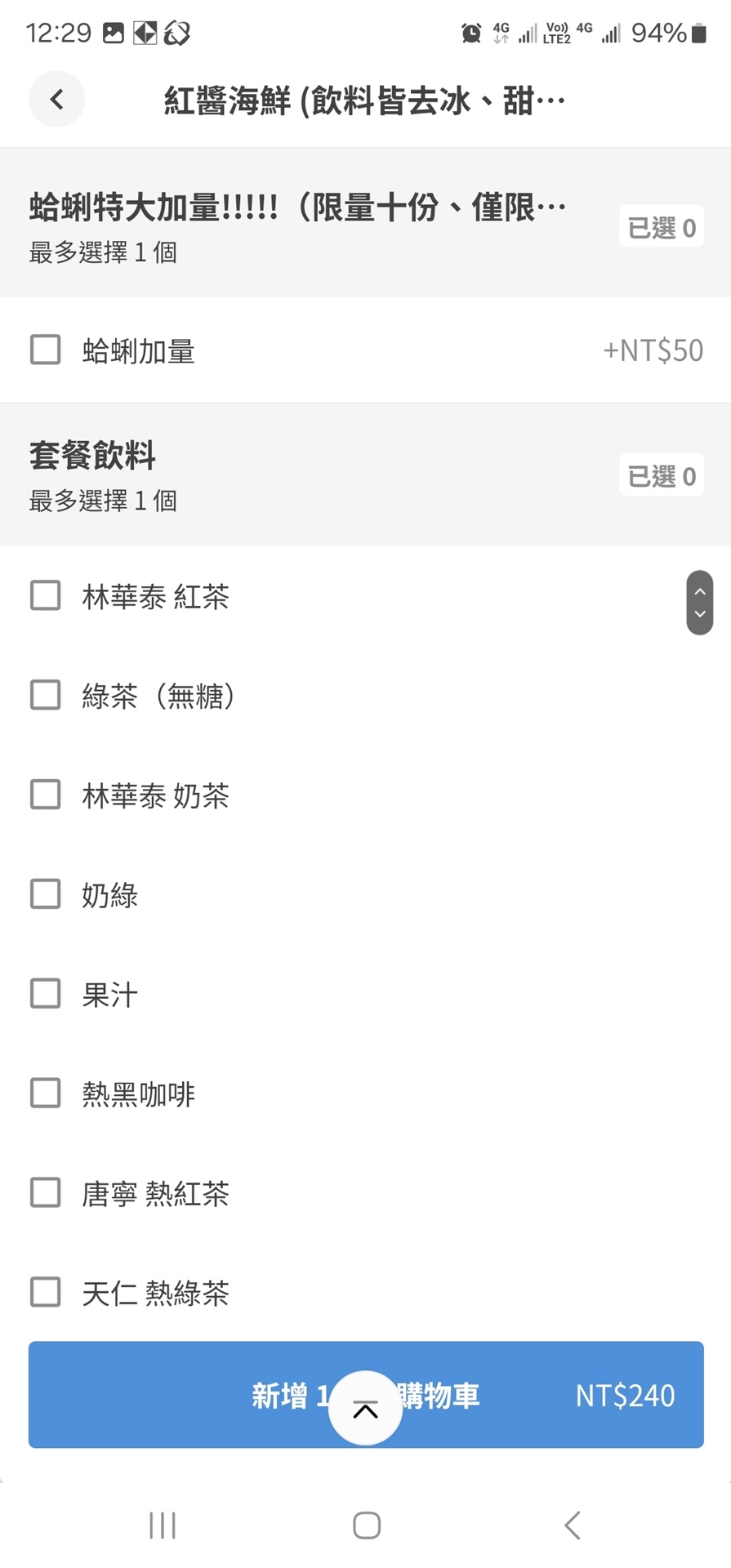Pick 奶綠 for the drink
This screenshot has height=1568, width=731.
45,893
